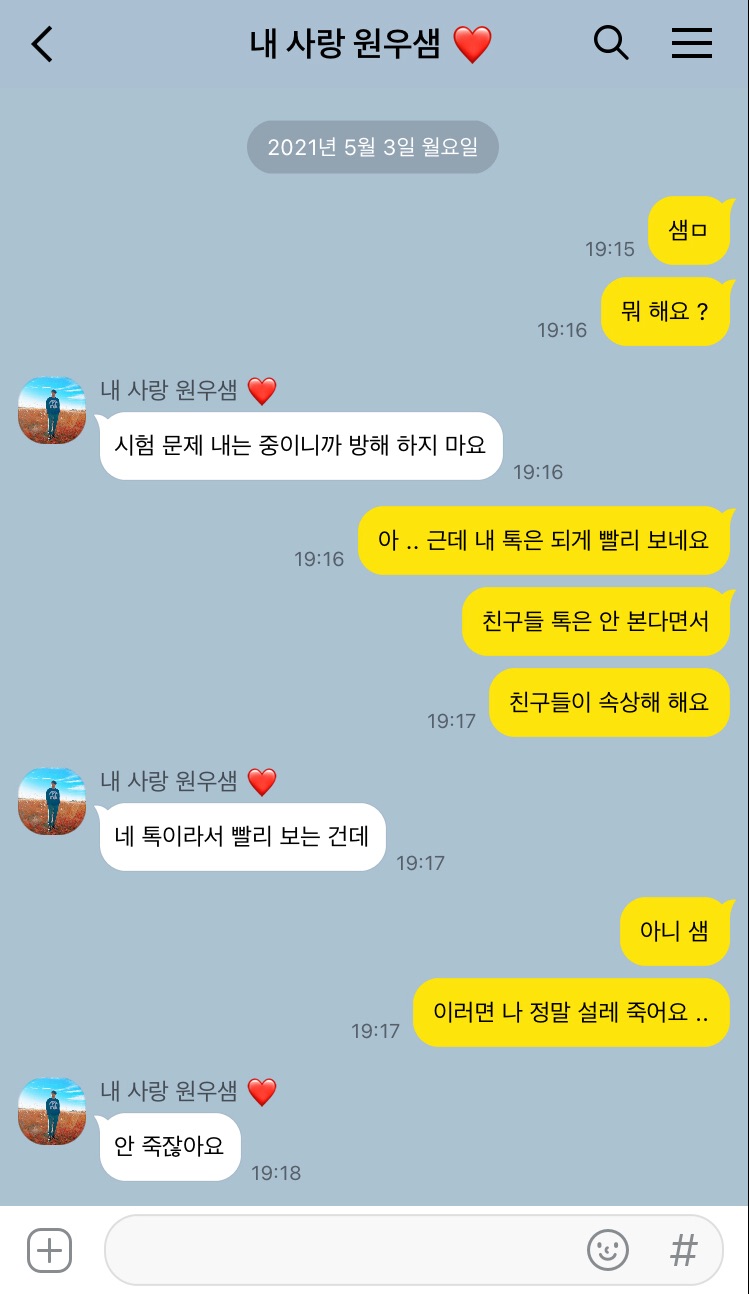Open the chat search icon
749x1294 pixels.
(x=611, y=43)
